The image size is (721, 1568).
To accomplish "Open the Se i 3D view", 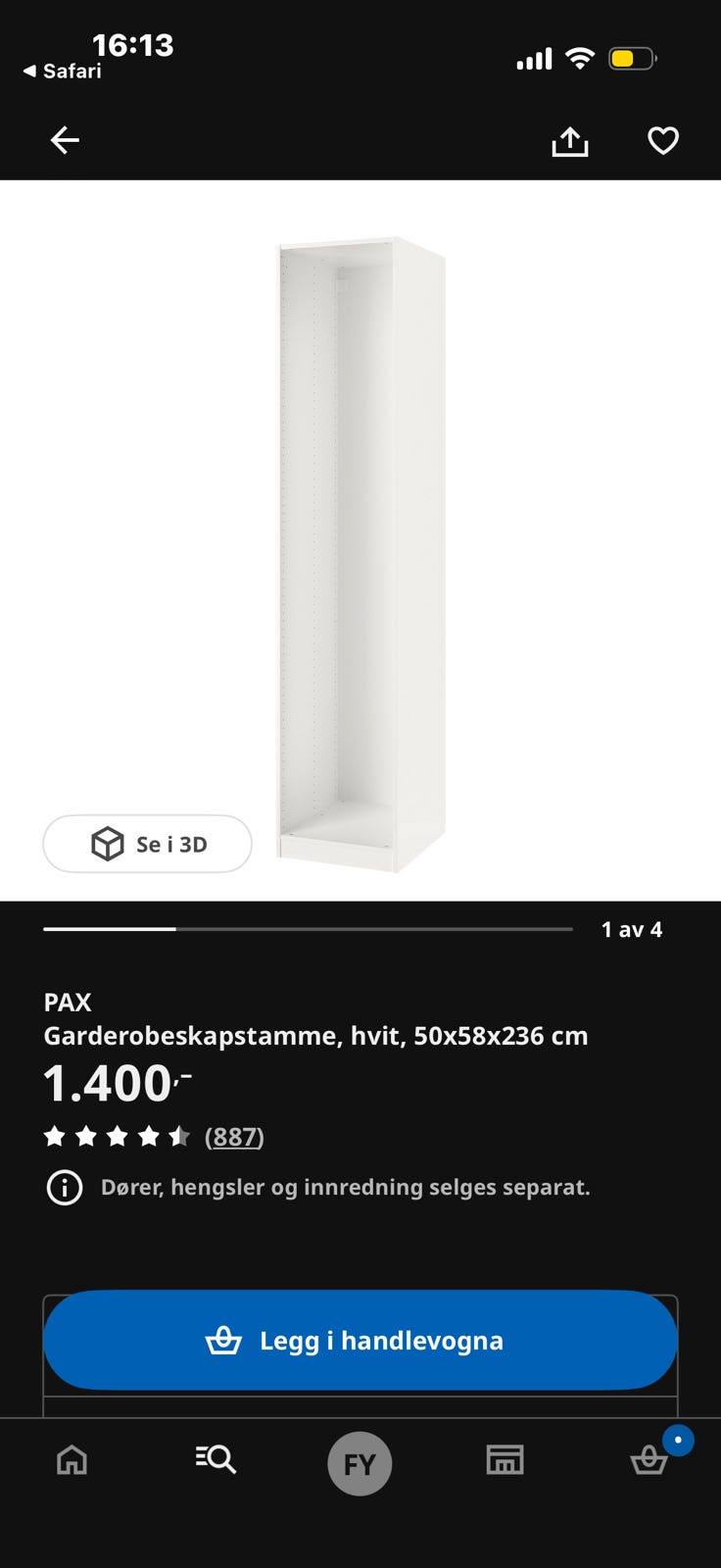I will pos(147,844).
